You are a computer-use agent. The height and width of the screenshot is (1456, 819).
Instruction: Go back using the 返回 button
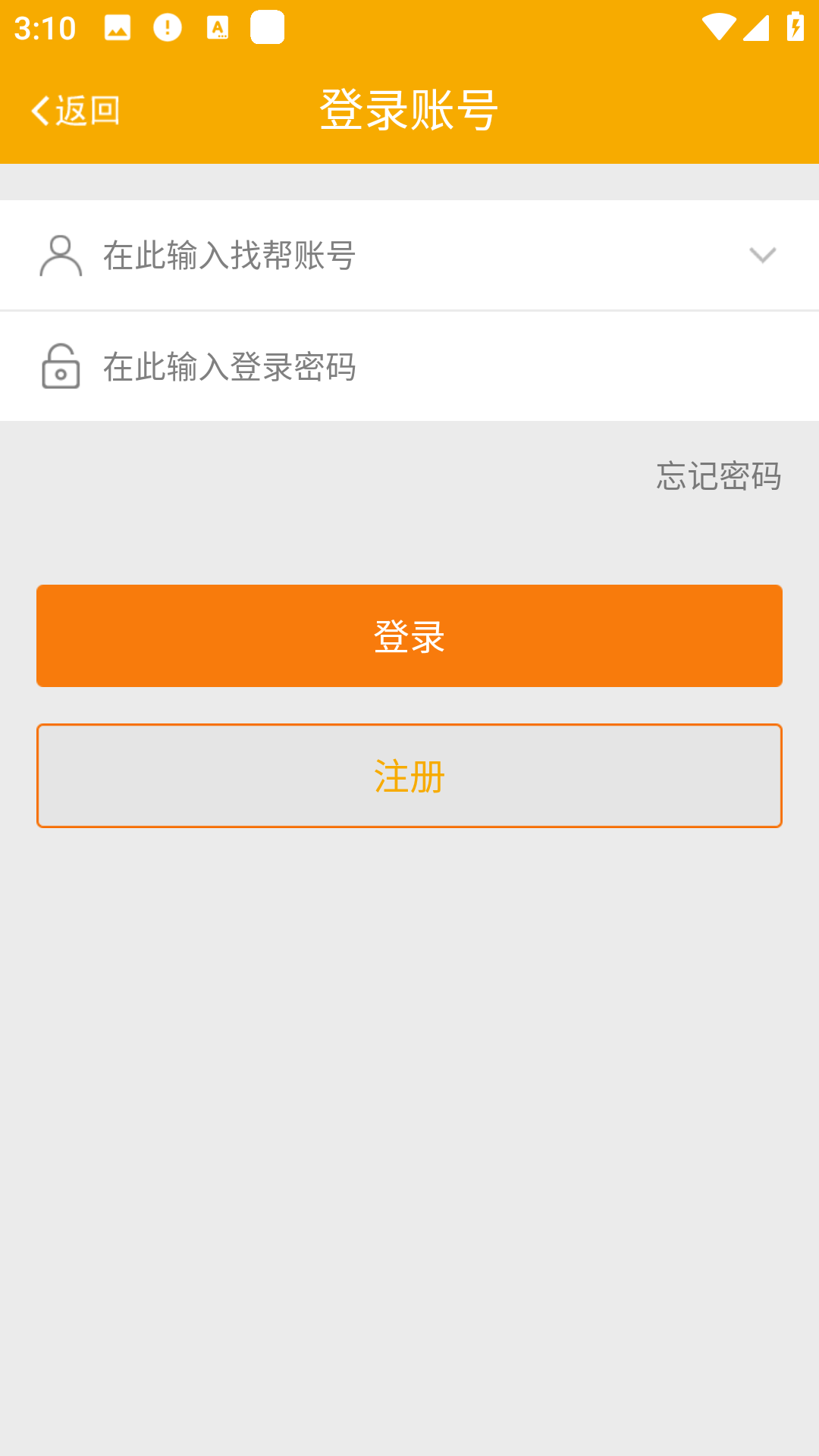pyautogui.click(x=76, y=111)
